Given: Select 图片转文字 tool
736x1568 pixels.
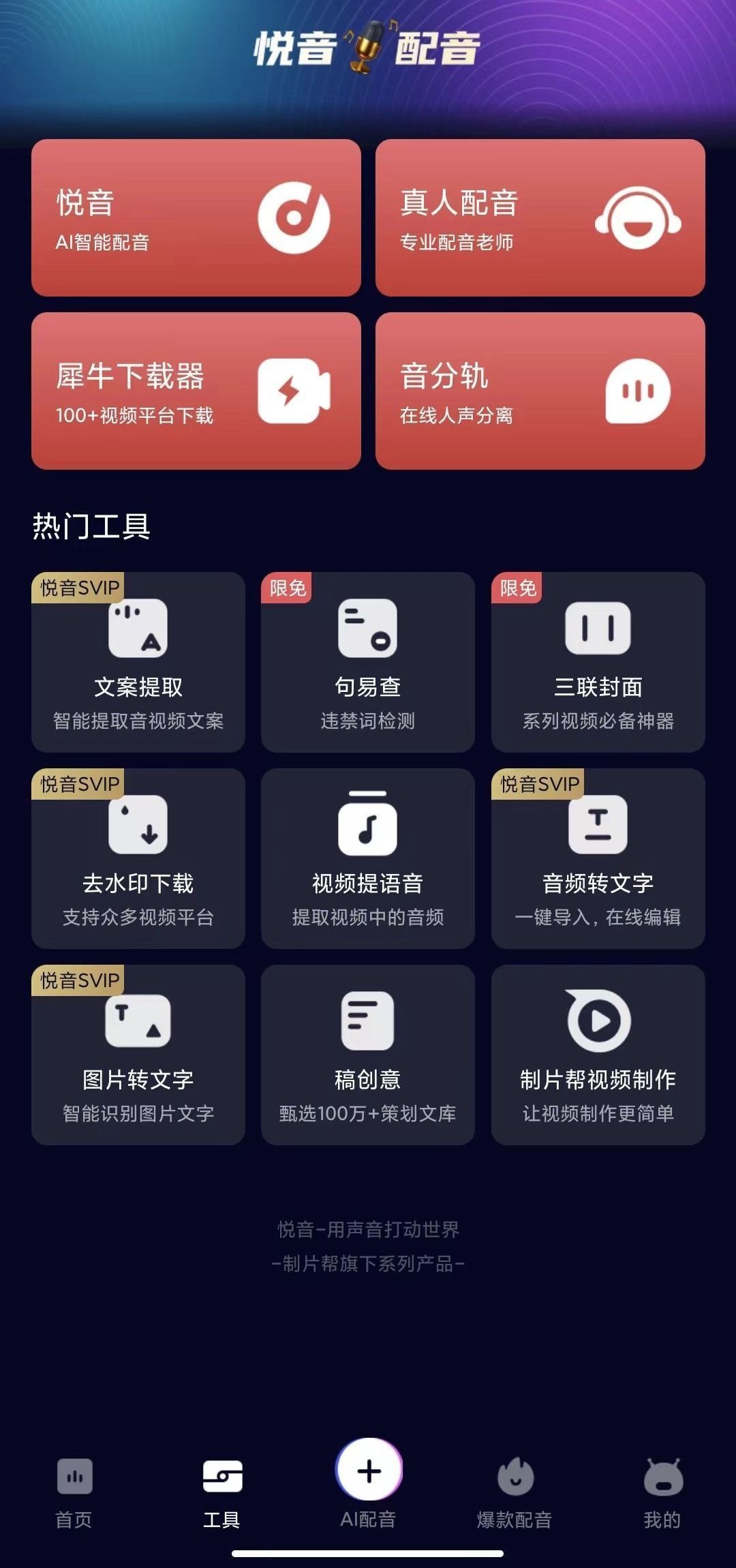Looking at the screenshot, I should point(138,1055).
